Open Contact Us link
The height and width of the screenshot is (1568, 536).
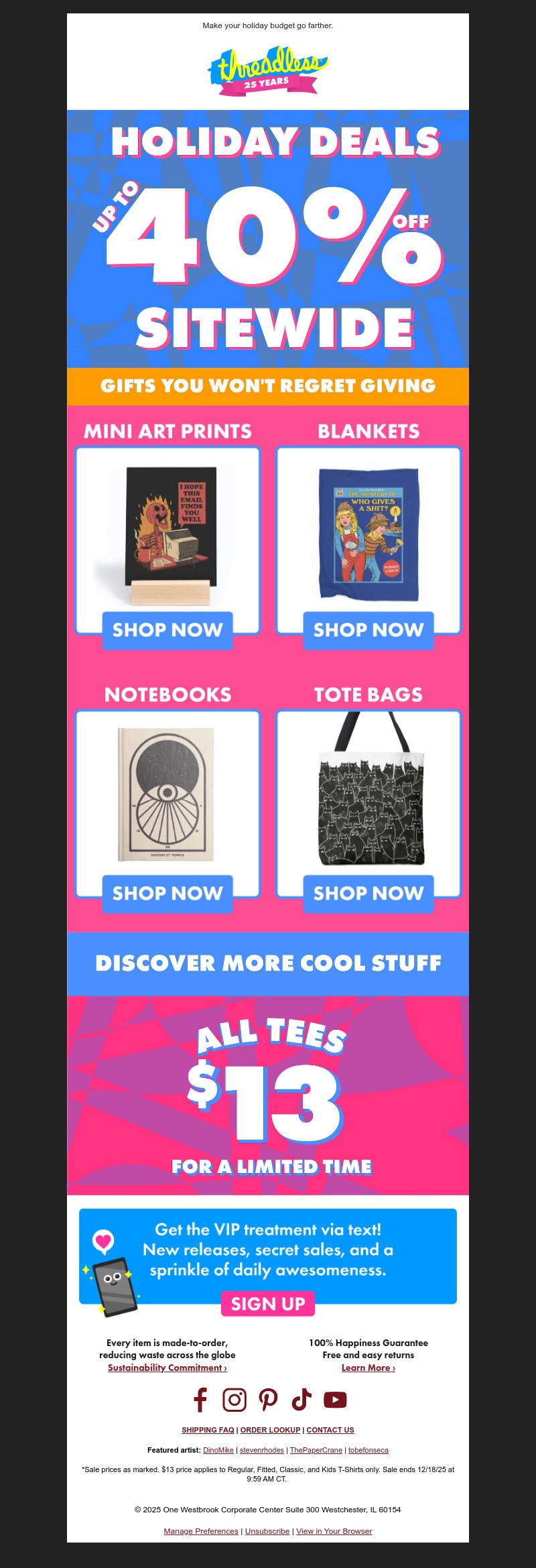coord(330,1430)
